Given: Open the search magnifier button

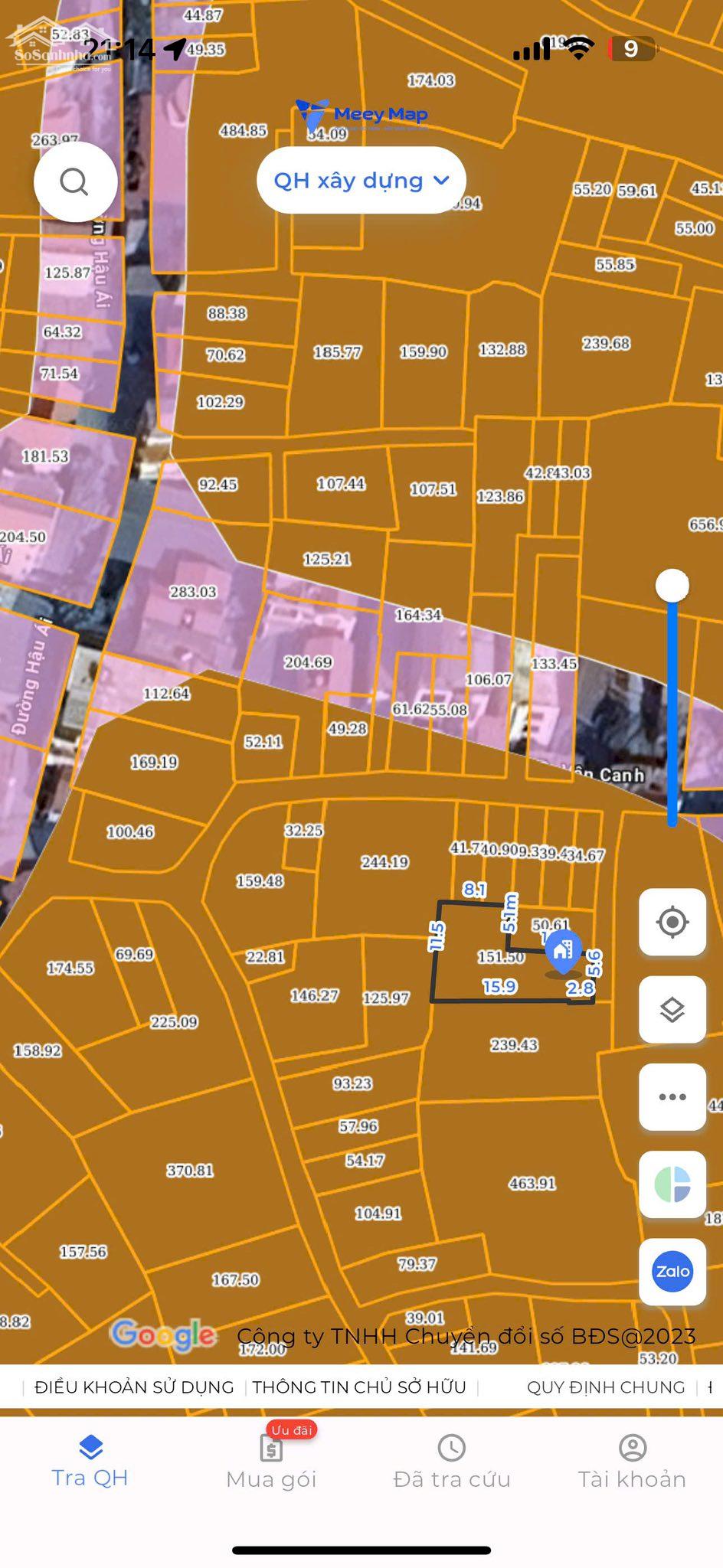Looking at the screenshot, I should tap(75, 182).
